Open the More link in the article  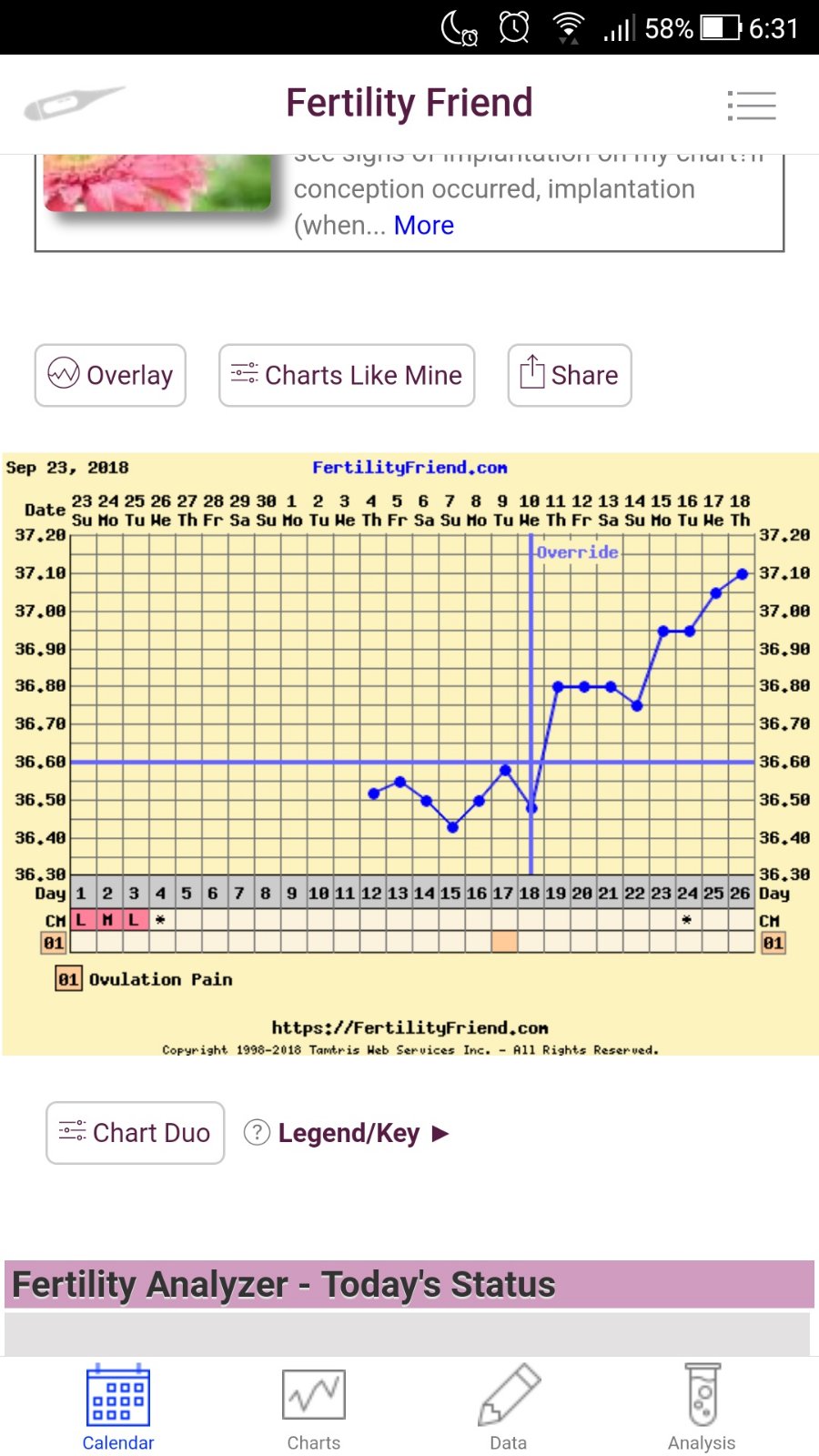click(x=423, y=225)
